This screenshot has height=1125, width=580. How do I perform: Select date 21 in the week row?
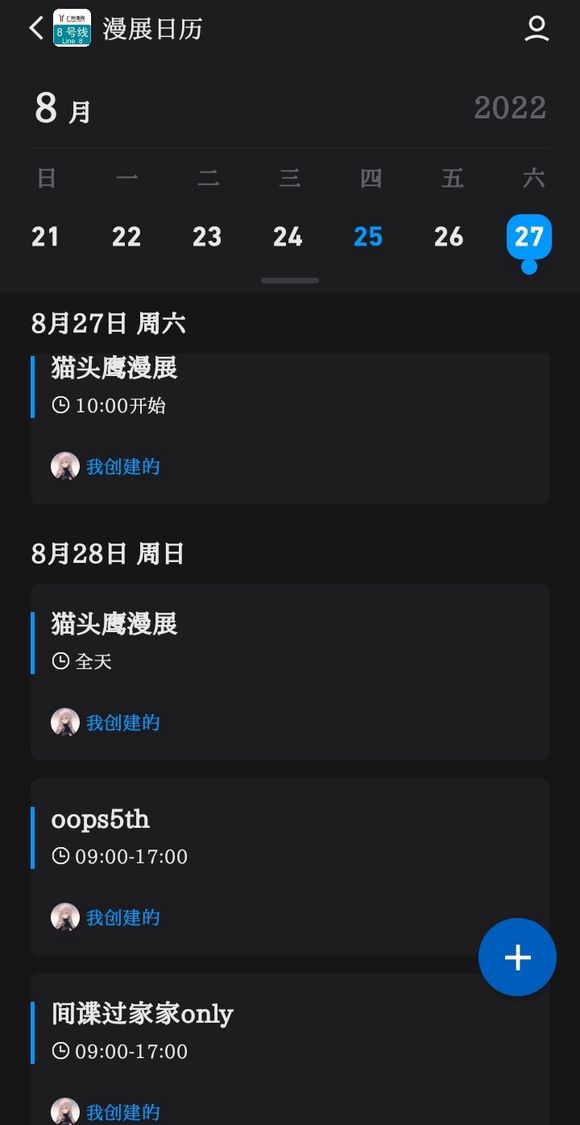point(45,236)
